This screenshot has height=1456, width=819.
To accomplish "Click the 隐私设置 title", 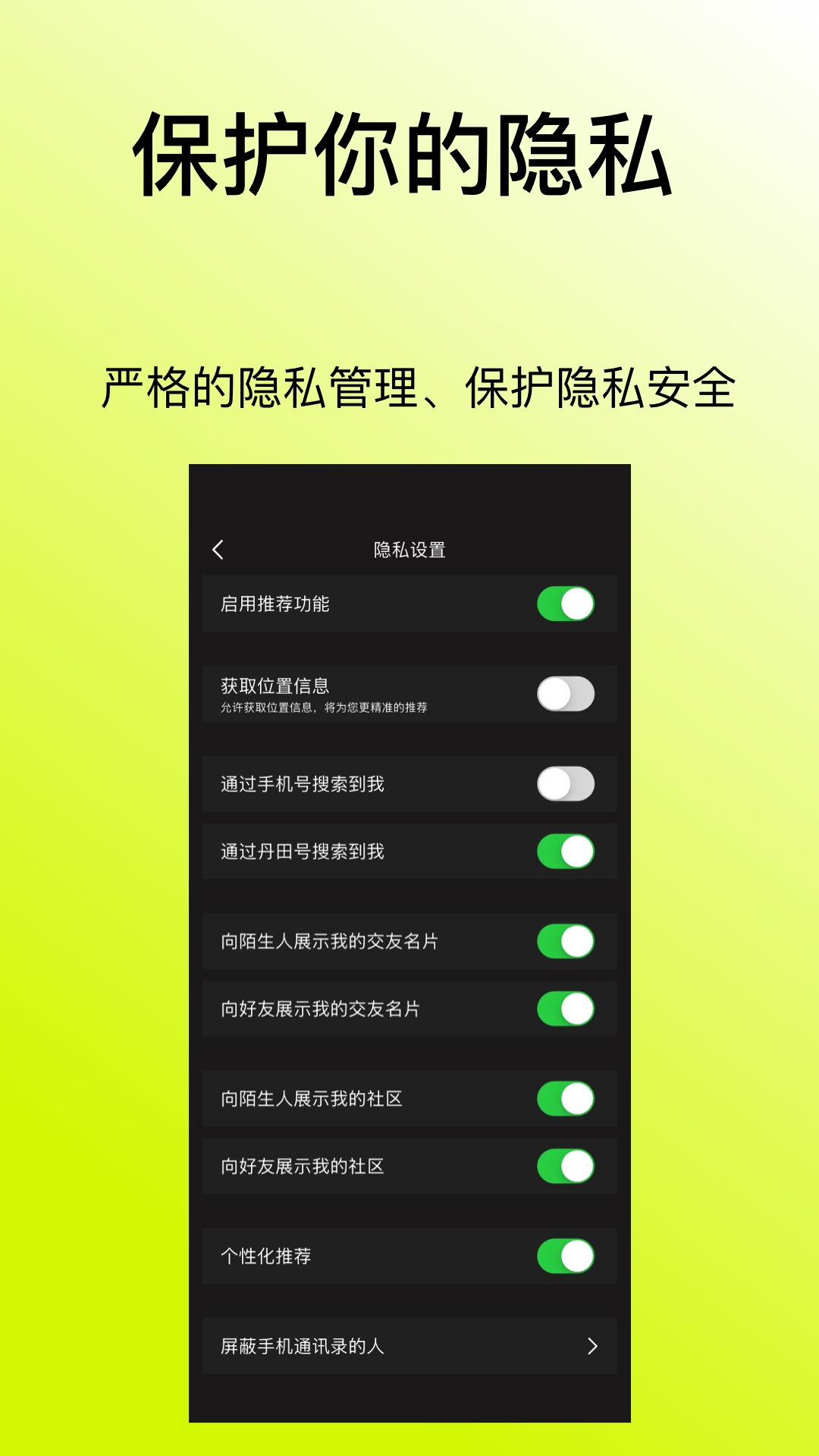I will coord(409,548).
